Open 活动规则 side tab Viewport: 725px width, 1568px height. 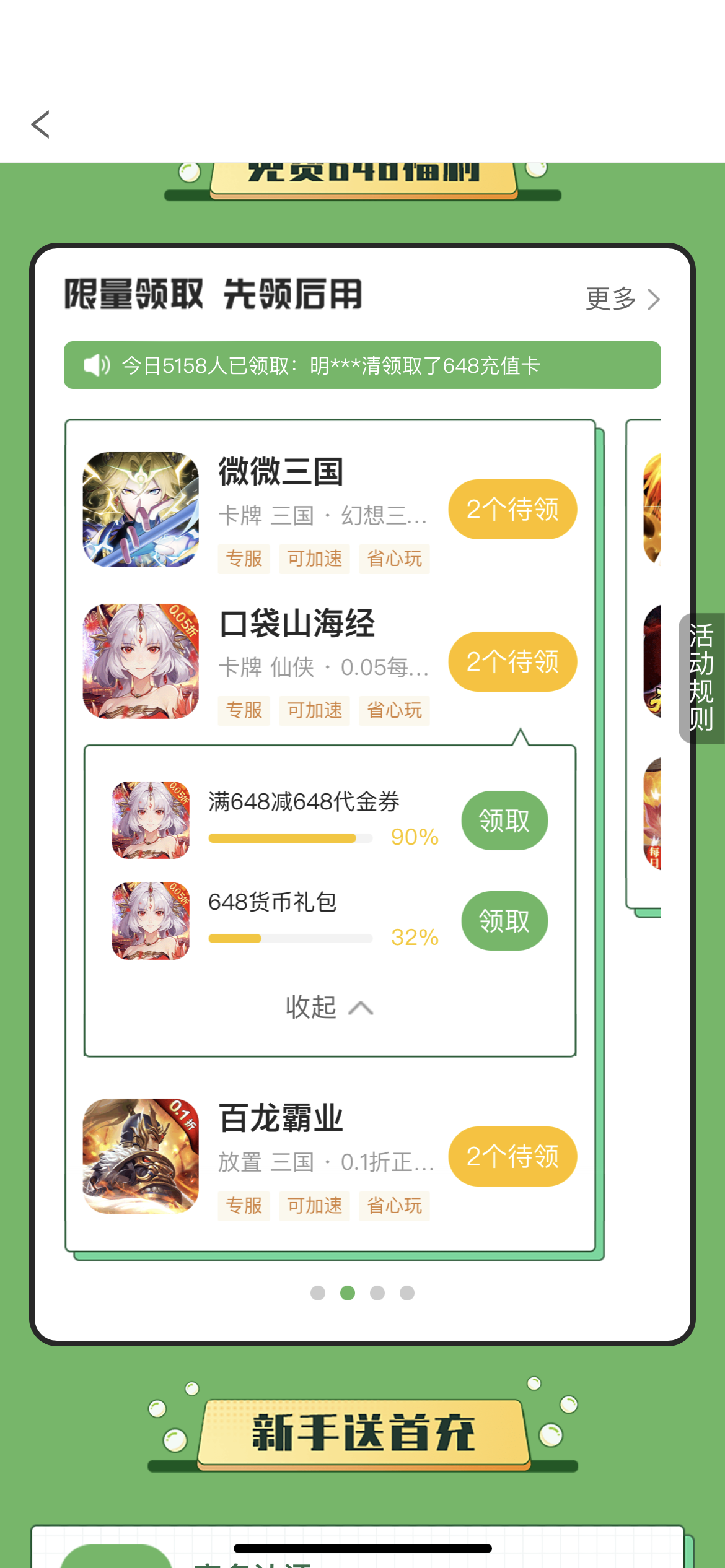[701, 678]
